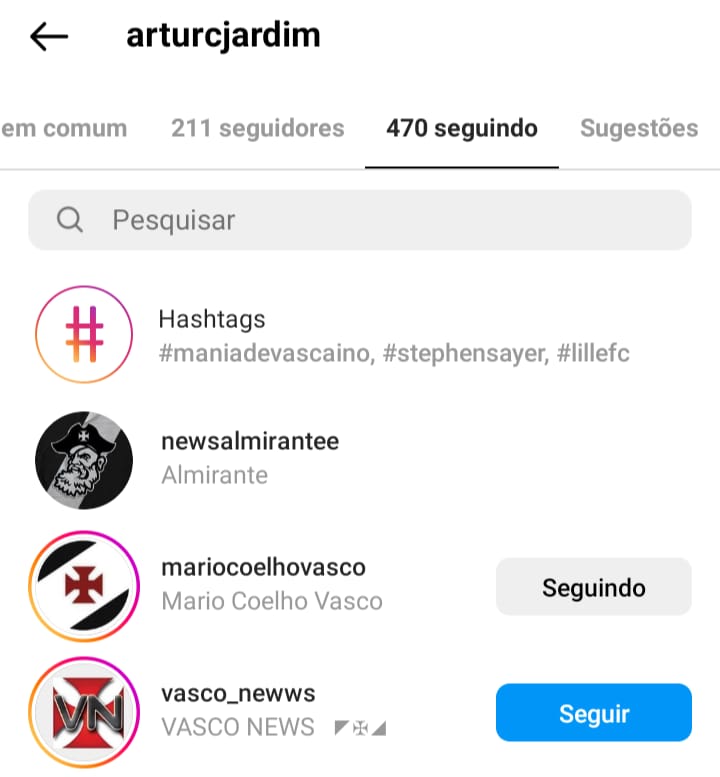Viewport: 720px width, 777px height.
Task: Tap Seguindo button for mariocoelhovasco
Action: pyautogui.click(x=593, y=587)
